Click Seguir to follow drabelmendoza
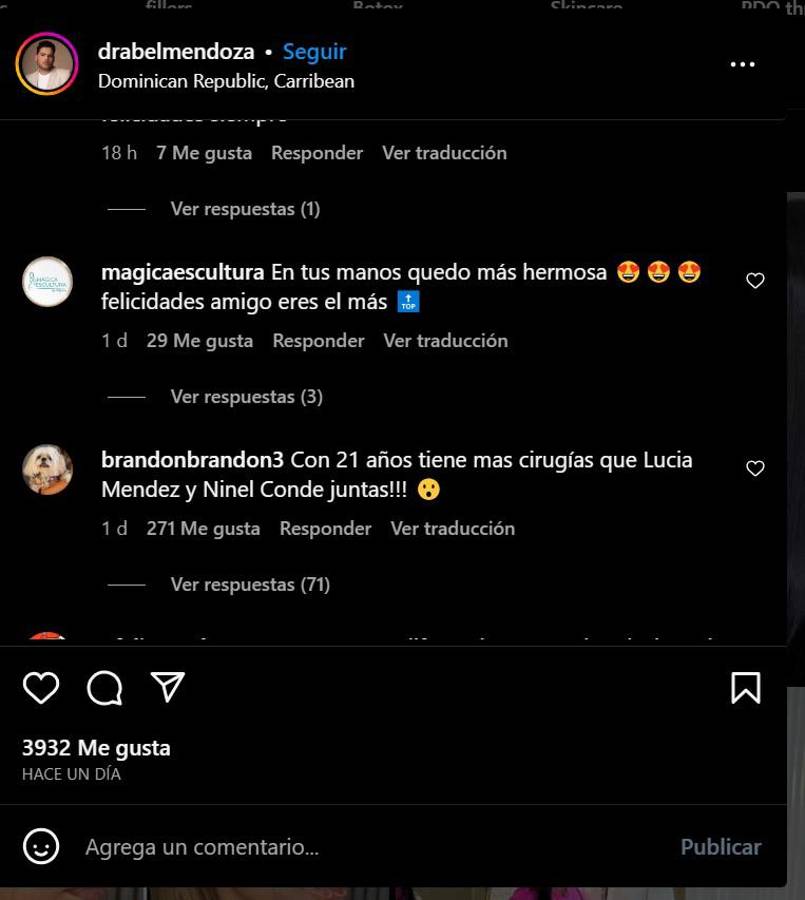Screen dimensions: 805x900 [x=314, y=51]
